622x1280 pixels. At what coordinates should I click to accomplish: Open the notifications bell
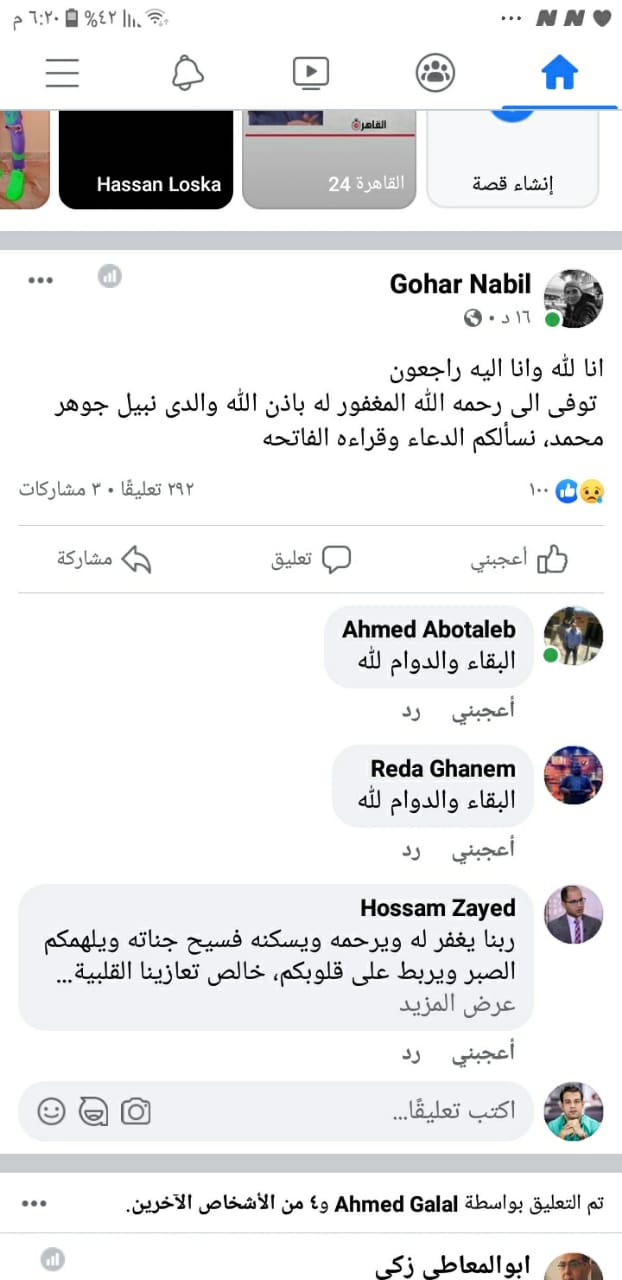point(187,72)
